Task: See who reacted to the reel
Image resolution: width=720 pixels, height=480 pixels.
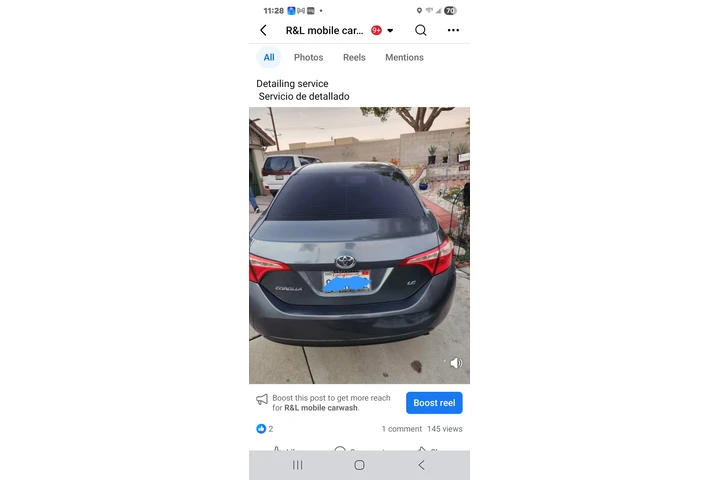Action: pos(265,429)
